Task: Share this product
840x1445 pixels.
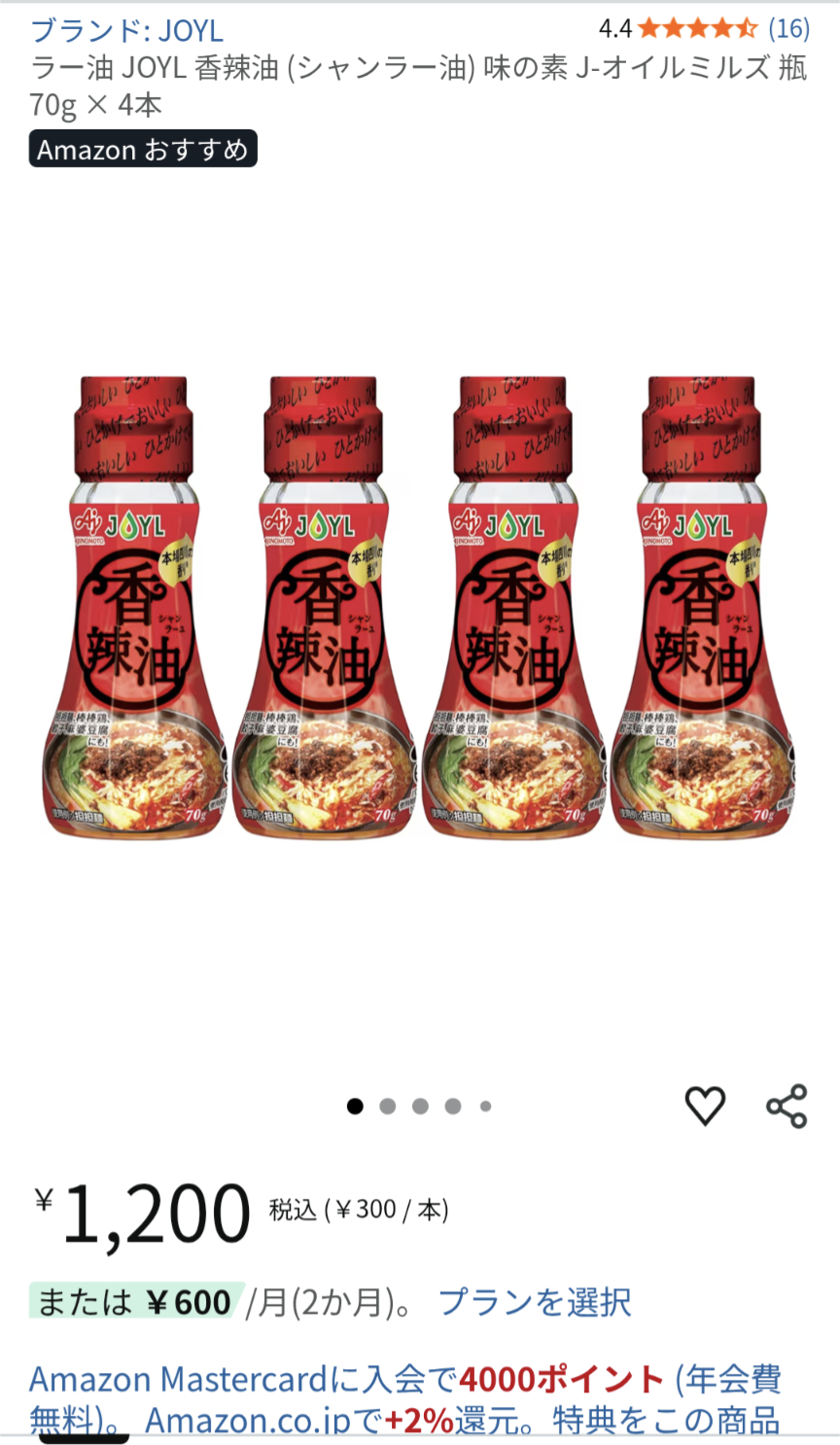Action: tap(787, 1107)
